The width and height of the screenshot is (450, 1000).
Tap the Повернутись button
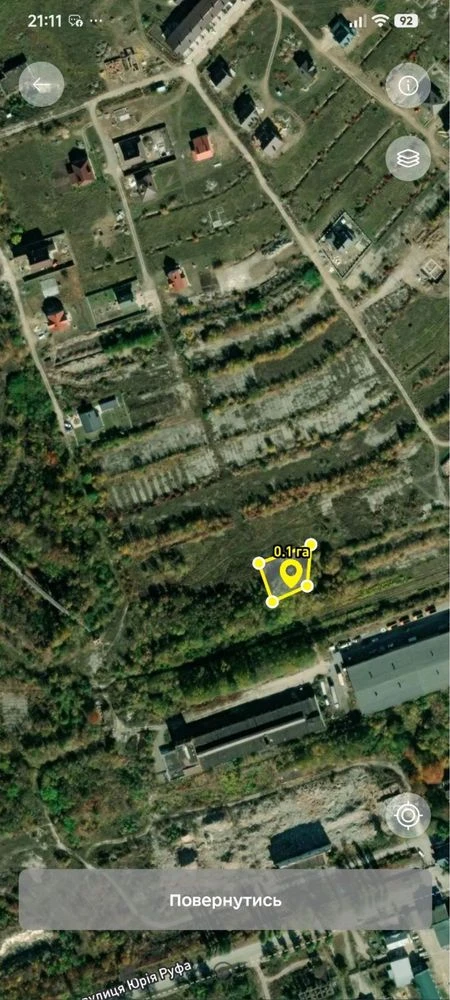(x=226, y=900)
